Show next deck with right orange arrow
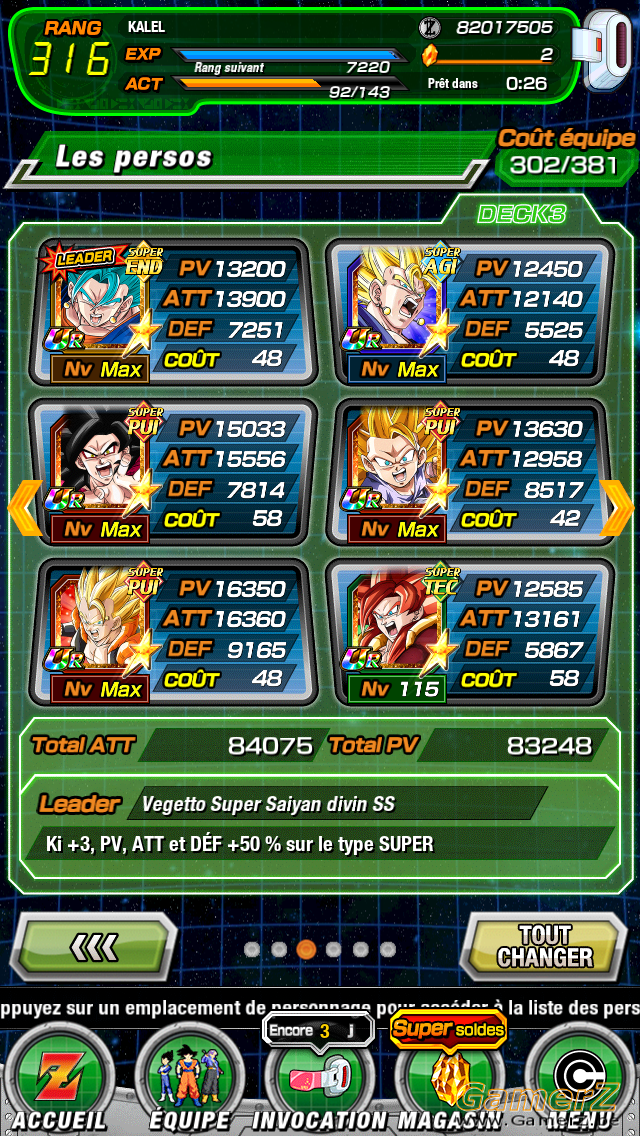This screenshot has width=640, height=1136. (617, 509)
